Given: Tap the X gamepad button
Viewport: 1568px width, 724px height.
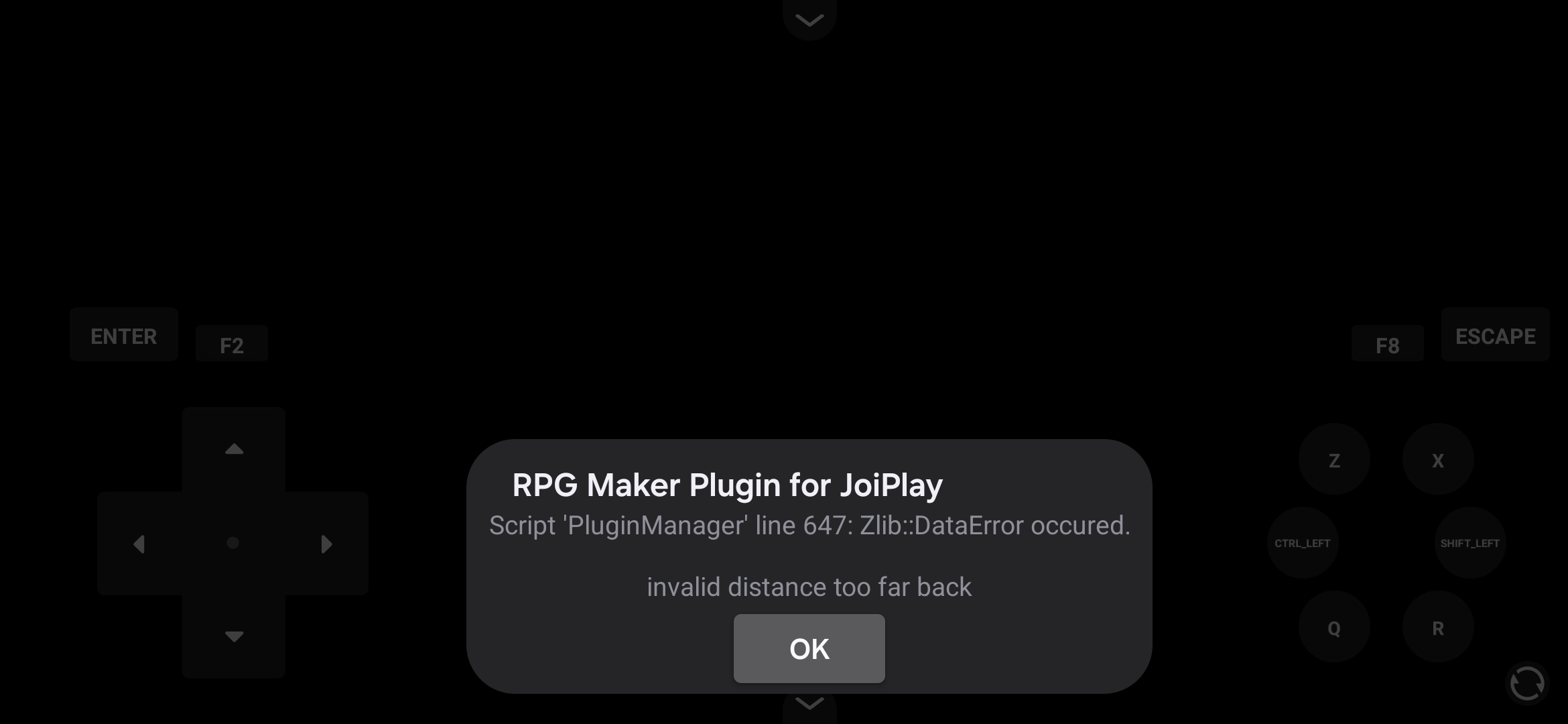Looking at the screenshot, I should (1438, 460).
